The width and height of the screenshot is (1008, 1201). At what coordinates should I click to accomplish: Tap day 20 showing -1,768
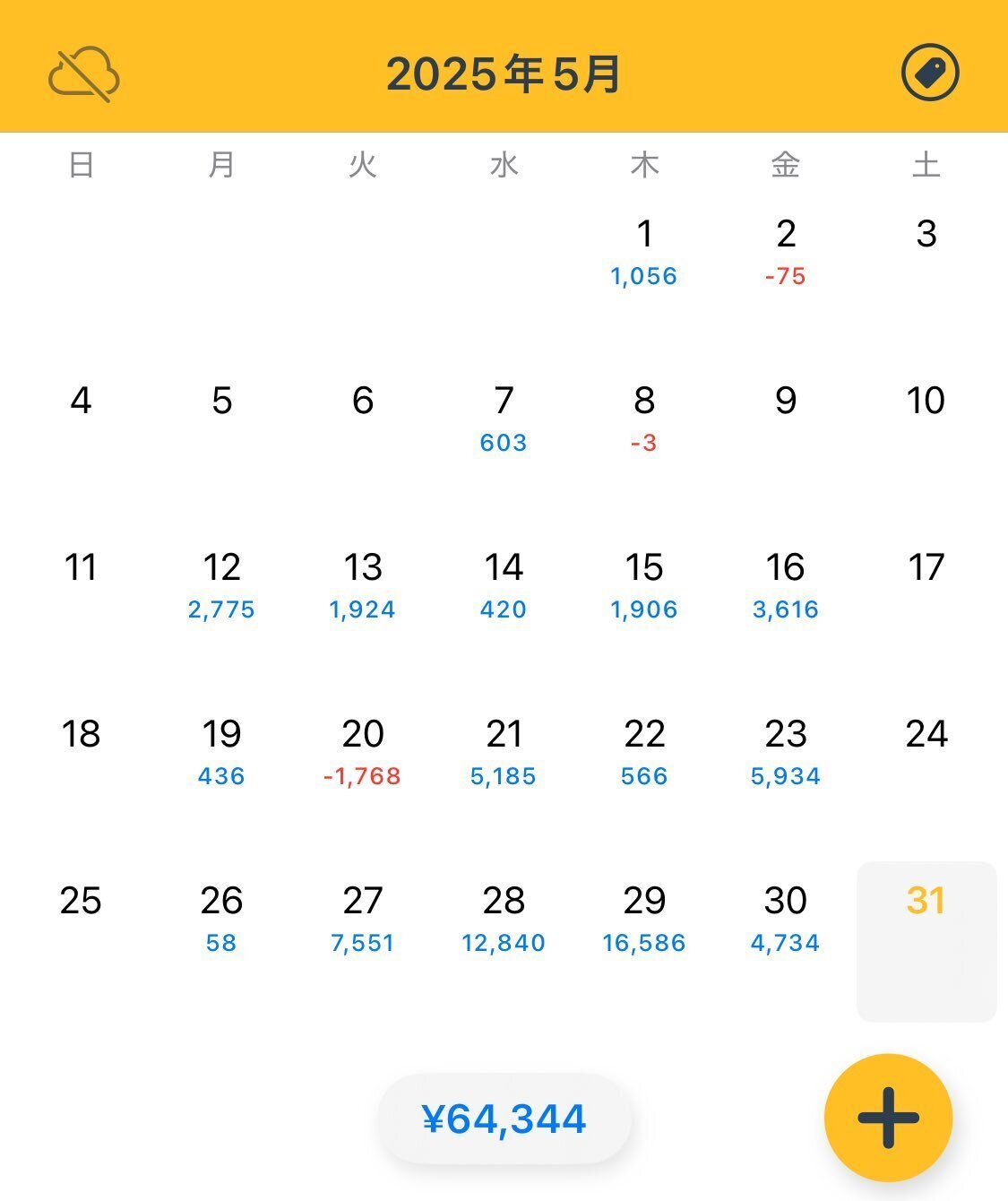pos(363,751)
